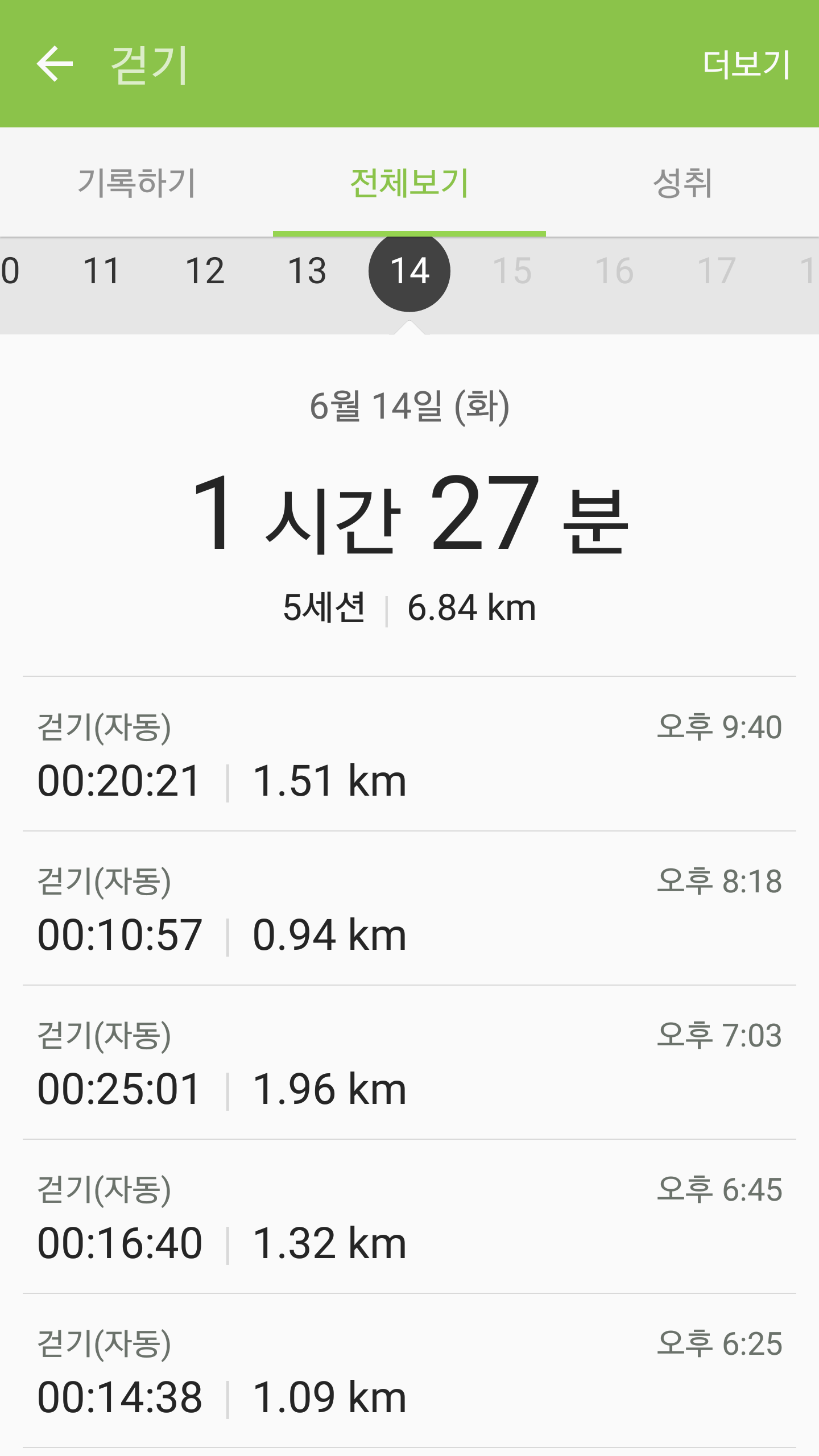The width and height of the screenshot is (819, 1456).
Task: Open the walking session at 오후 9:40
Action: point(409,754)
